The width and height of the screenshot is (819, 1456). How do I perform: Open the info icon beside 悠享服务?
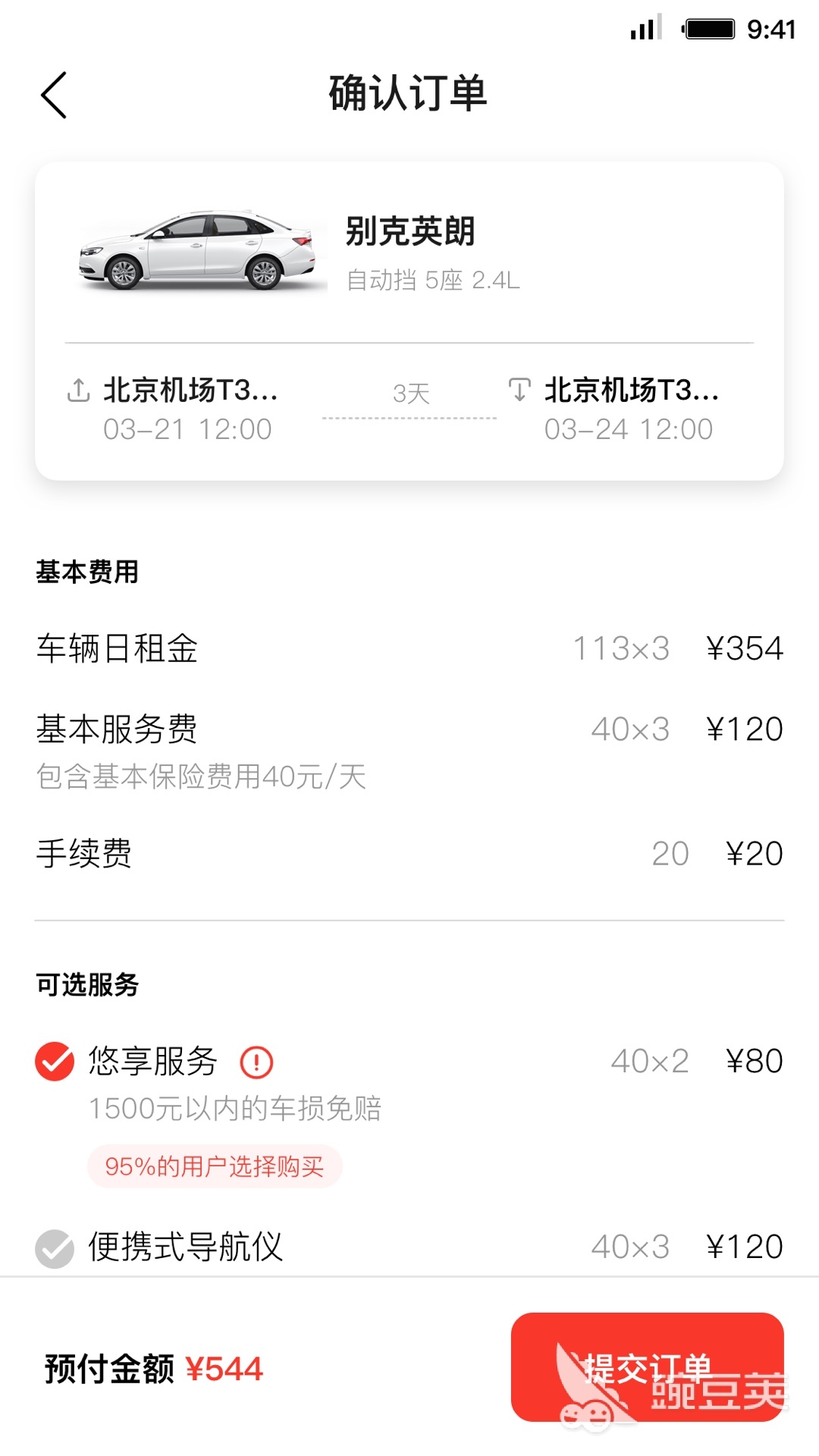click(256, 1062)
